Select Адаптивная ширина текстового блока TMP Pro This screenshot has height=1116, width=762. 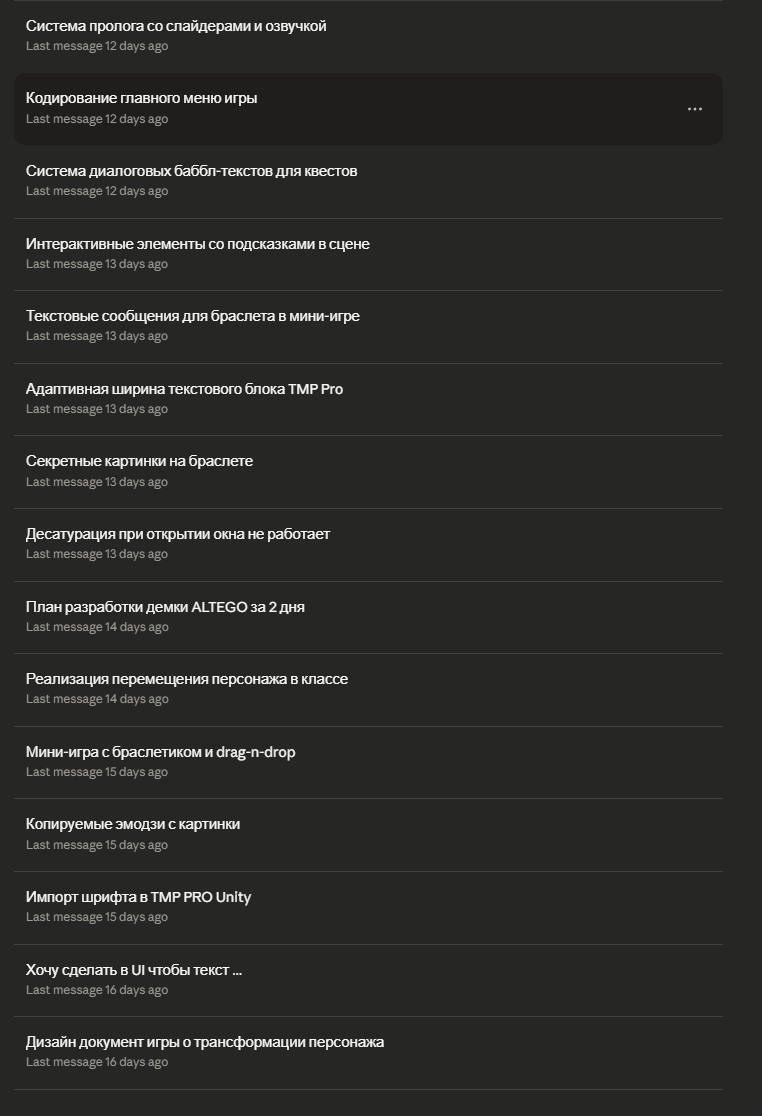[369, 399]
